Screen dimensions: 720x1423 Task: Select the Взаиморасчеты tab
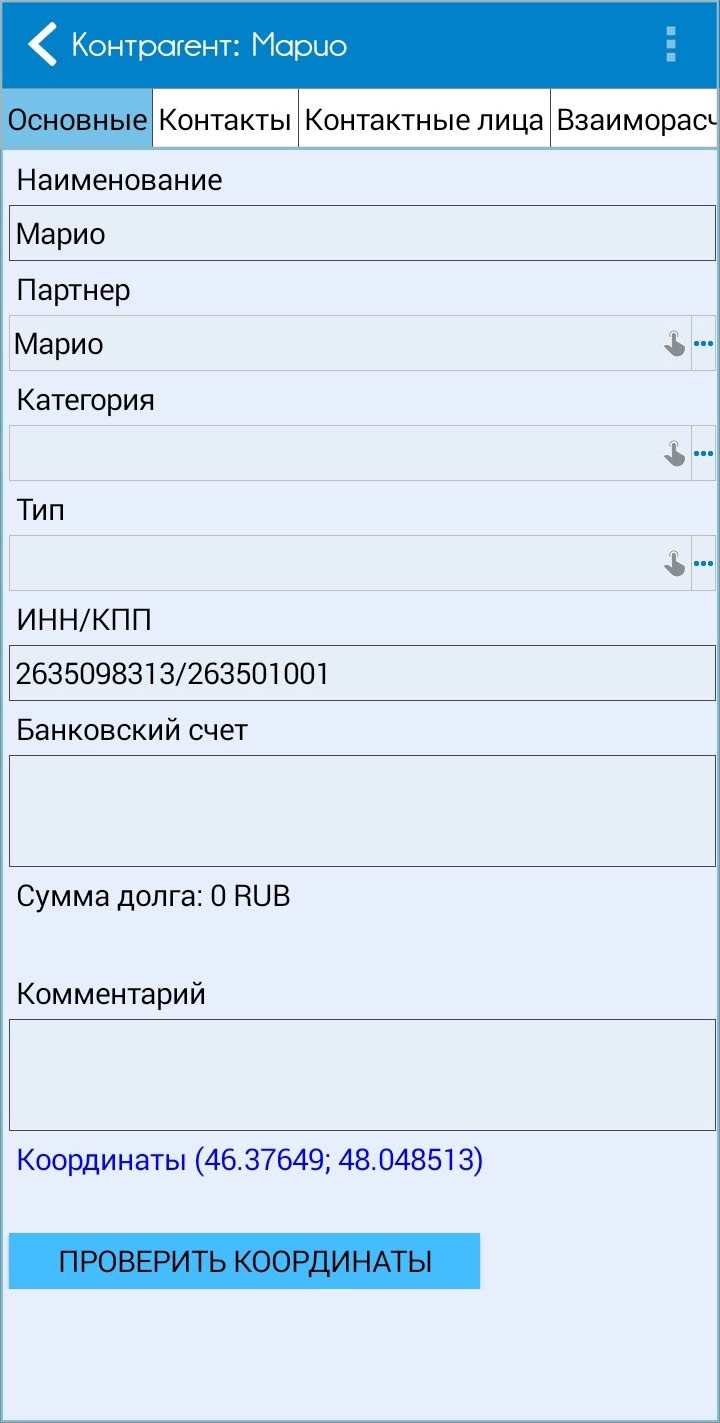[x=636, y=120]
